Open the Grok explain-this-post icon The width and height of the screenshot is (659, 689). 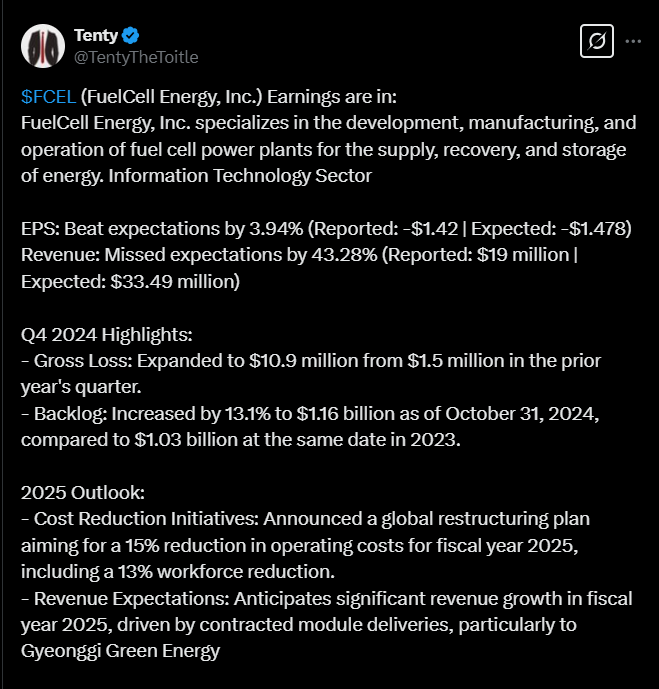[x=597, y=42]
